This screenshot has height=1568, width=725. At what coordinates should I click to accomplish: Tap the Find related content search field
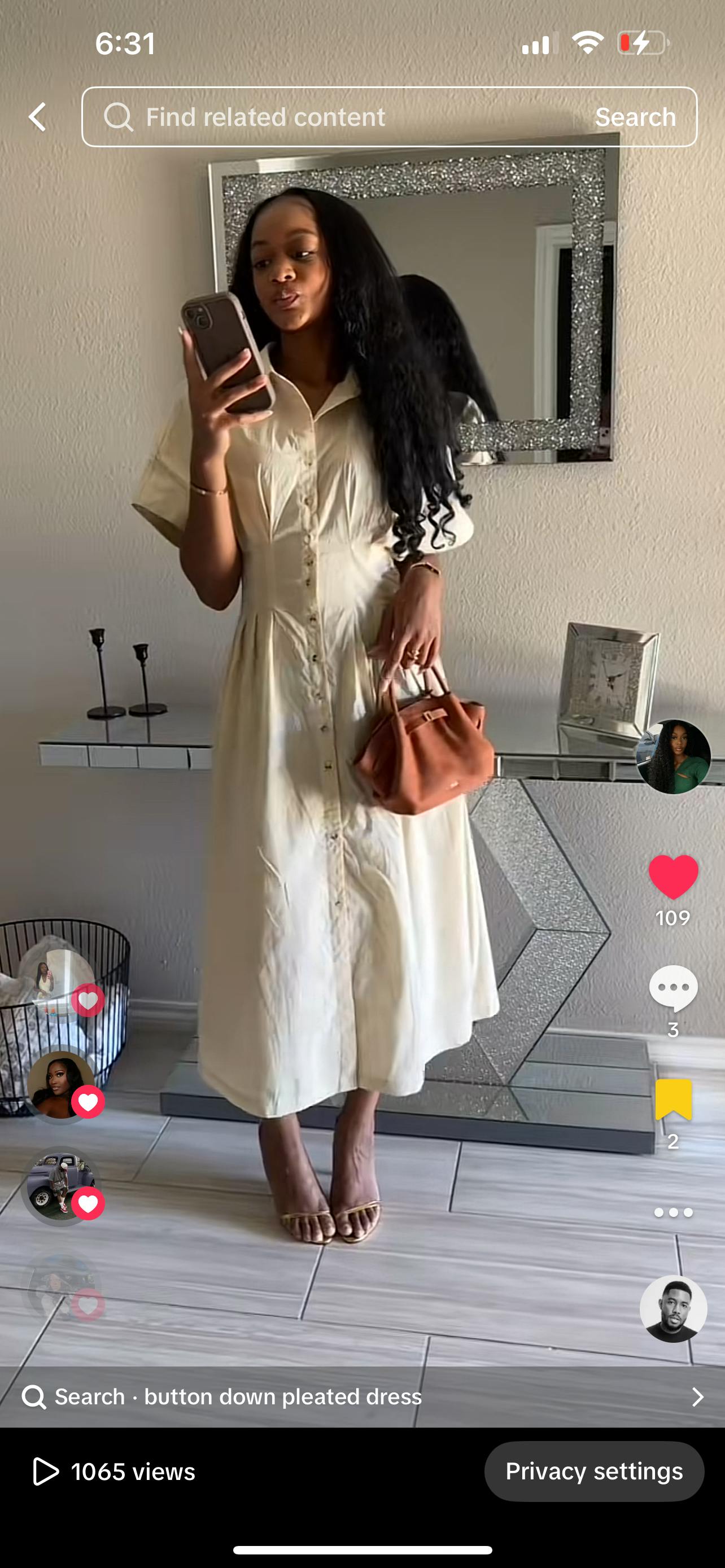coord(329,117)
